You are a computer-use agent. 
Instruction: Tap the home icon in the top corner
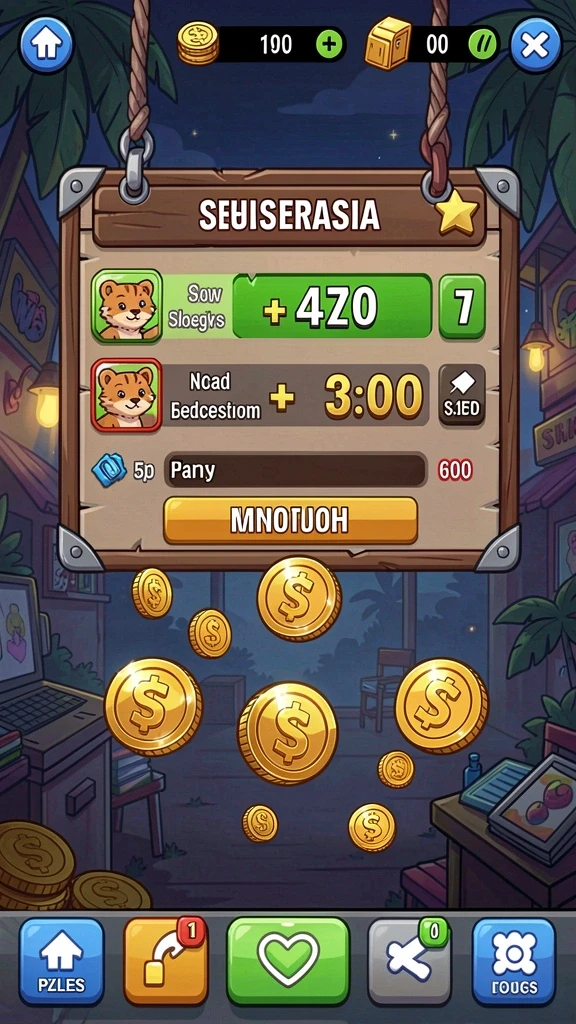(46, 44)
